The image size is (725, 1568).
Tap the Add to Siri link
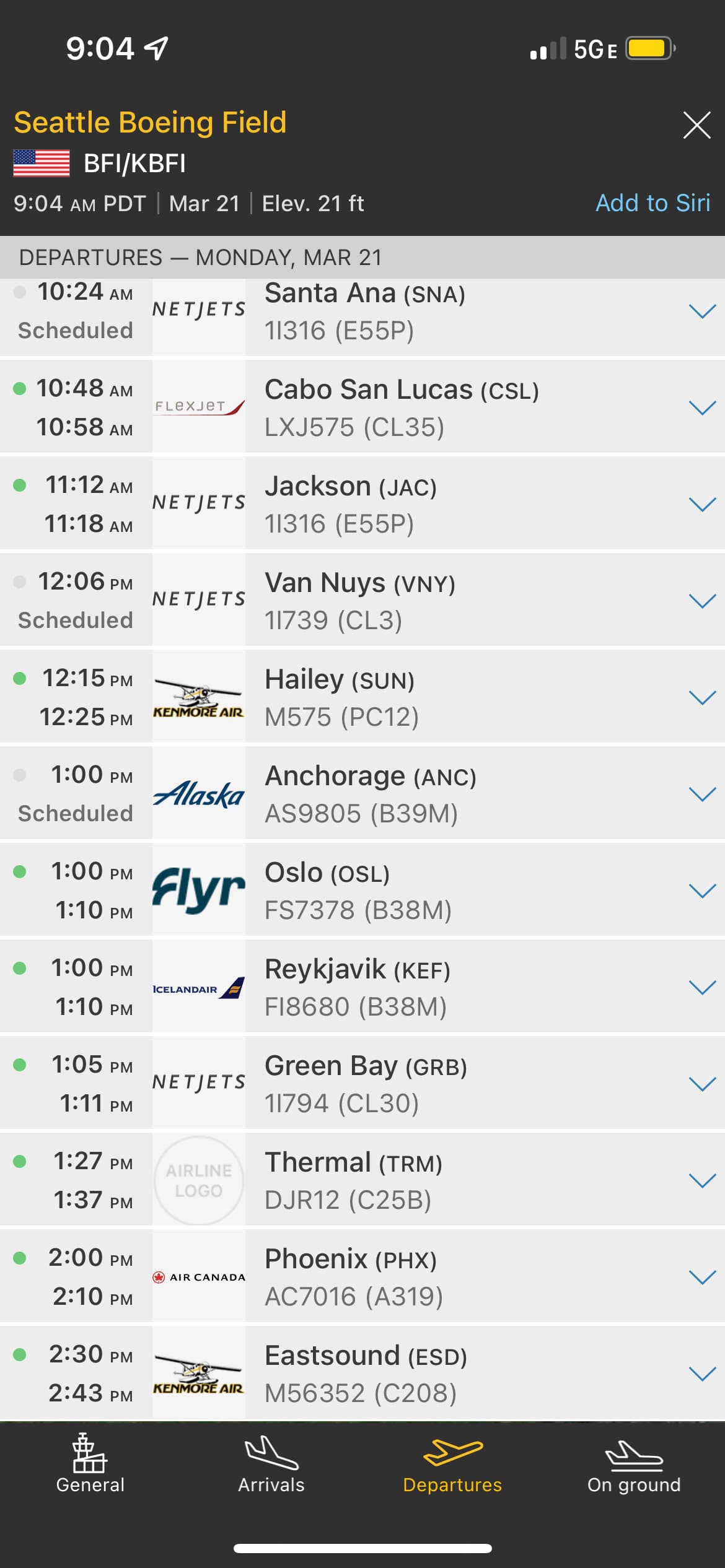tap(652, 203)
